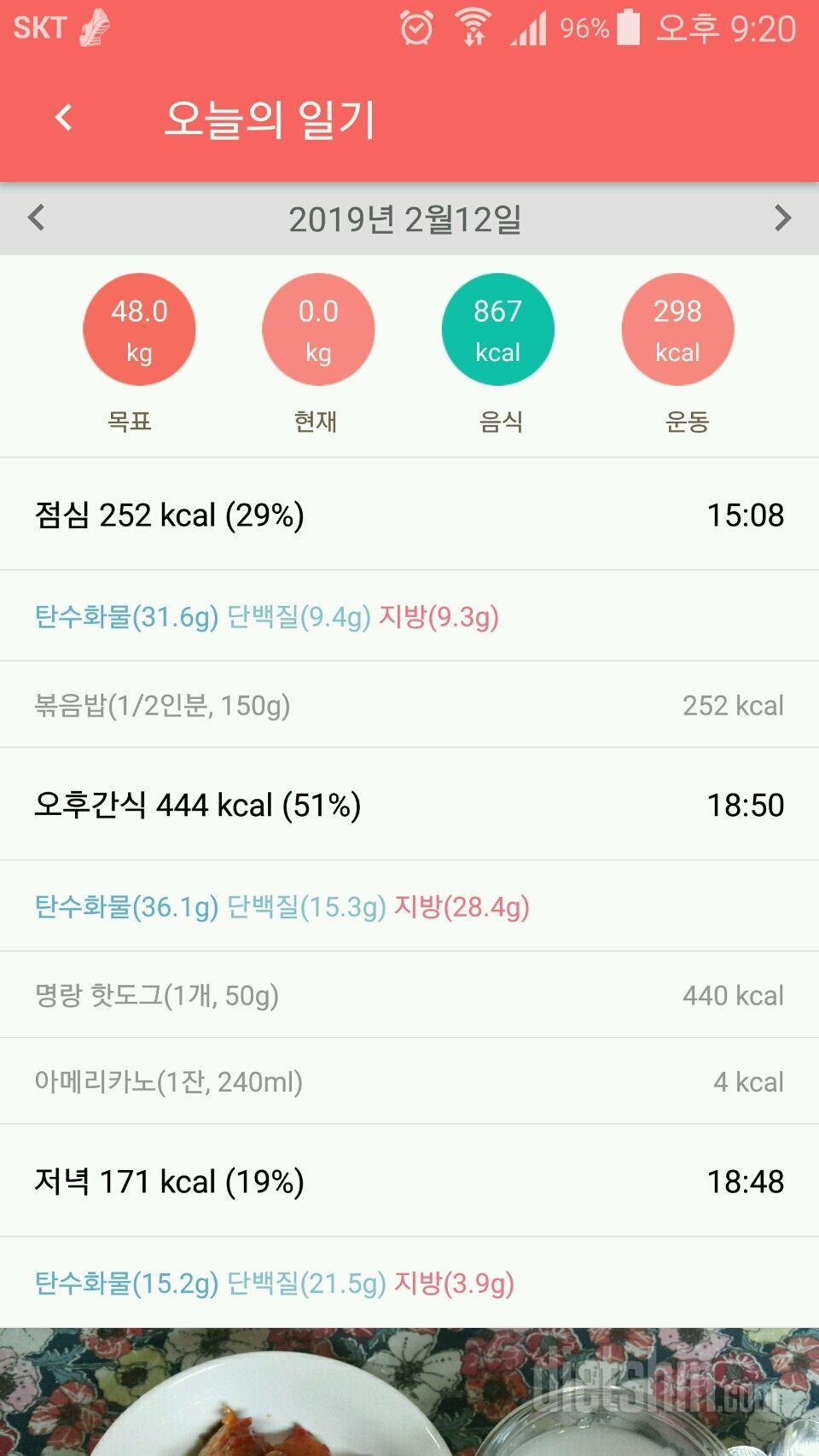Select the 볶음밥 food item
This screenshot has width=819, height=1456.
pos(409,705)
